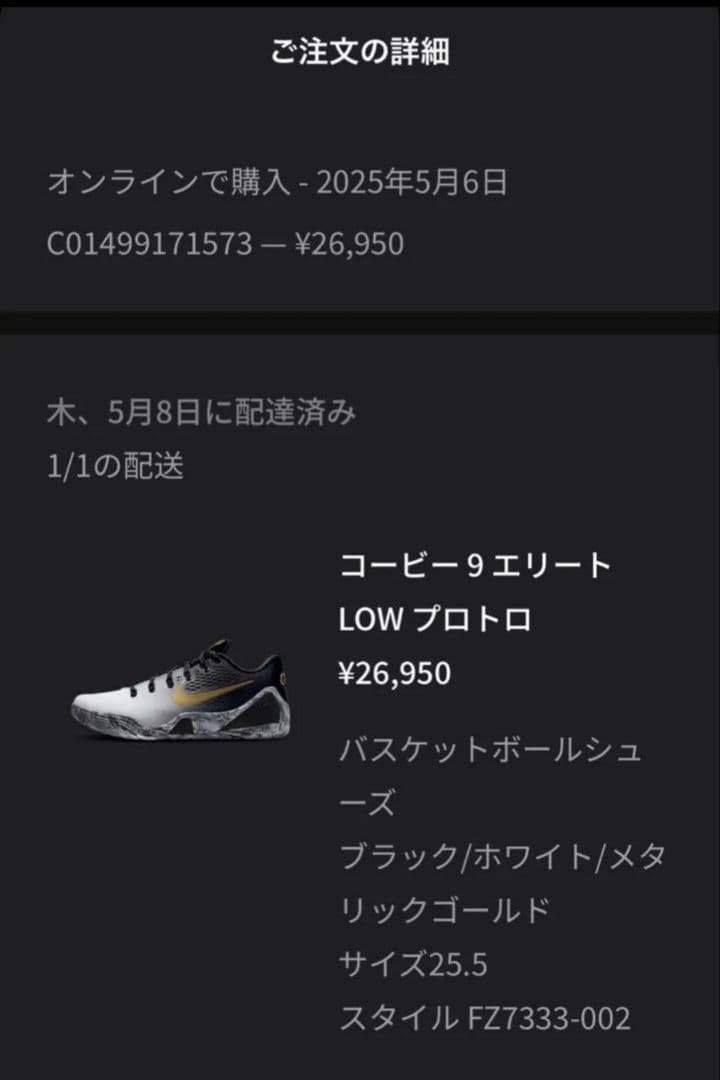Screen dimensions: 720x1080
Task: Select the order summary section
Action: click(x=360, y=210)
